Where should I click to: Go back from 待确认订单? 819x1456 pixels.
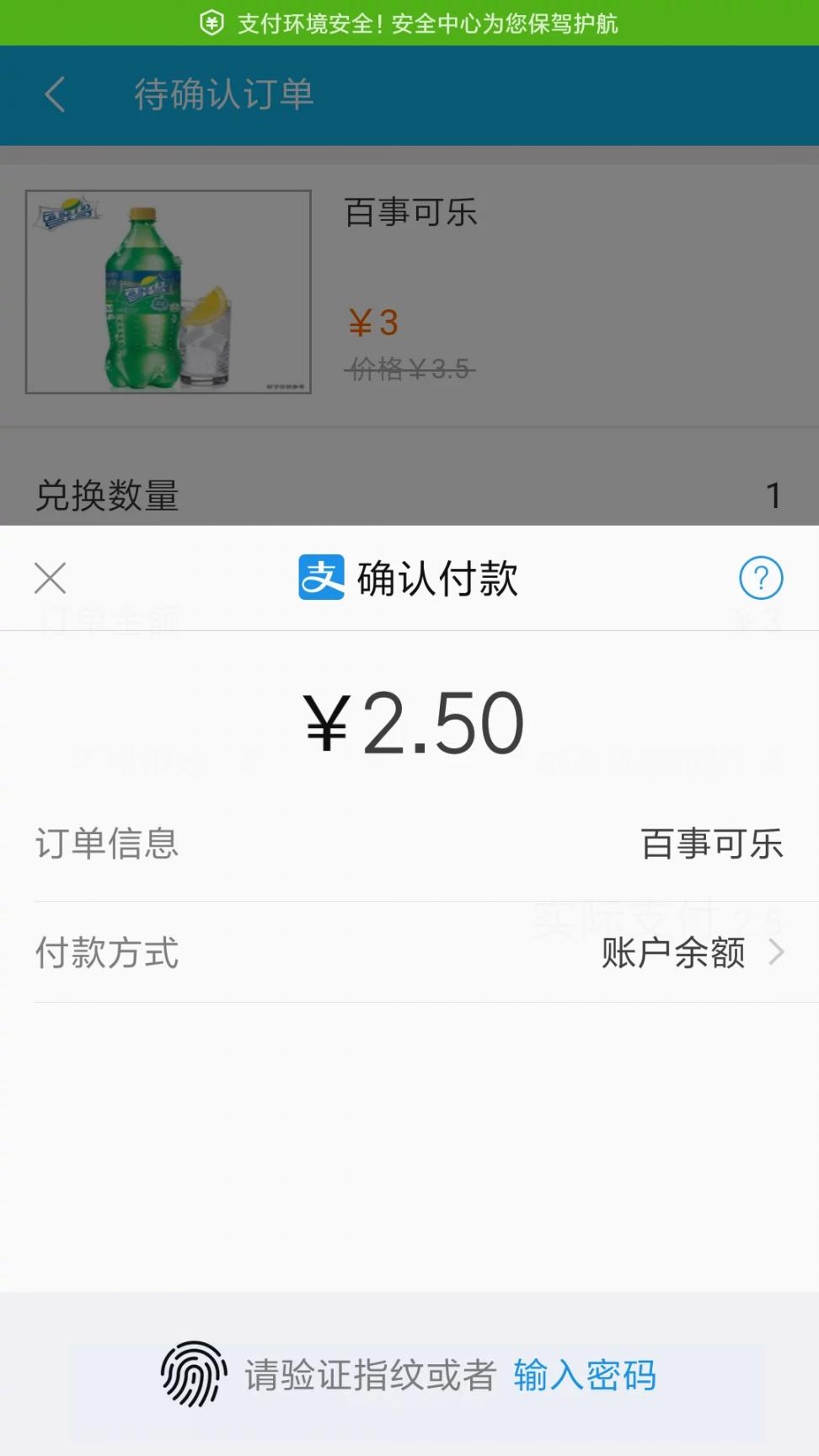coord(56,94)
